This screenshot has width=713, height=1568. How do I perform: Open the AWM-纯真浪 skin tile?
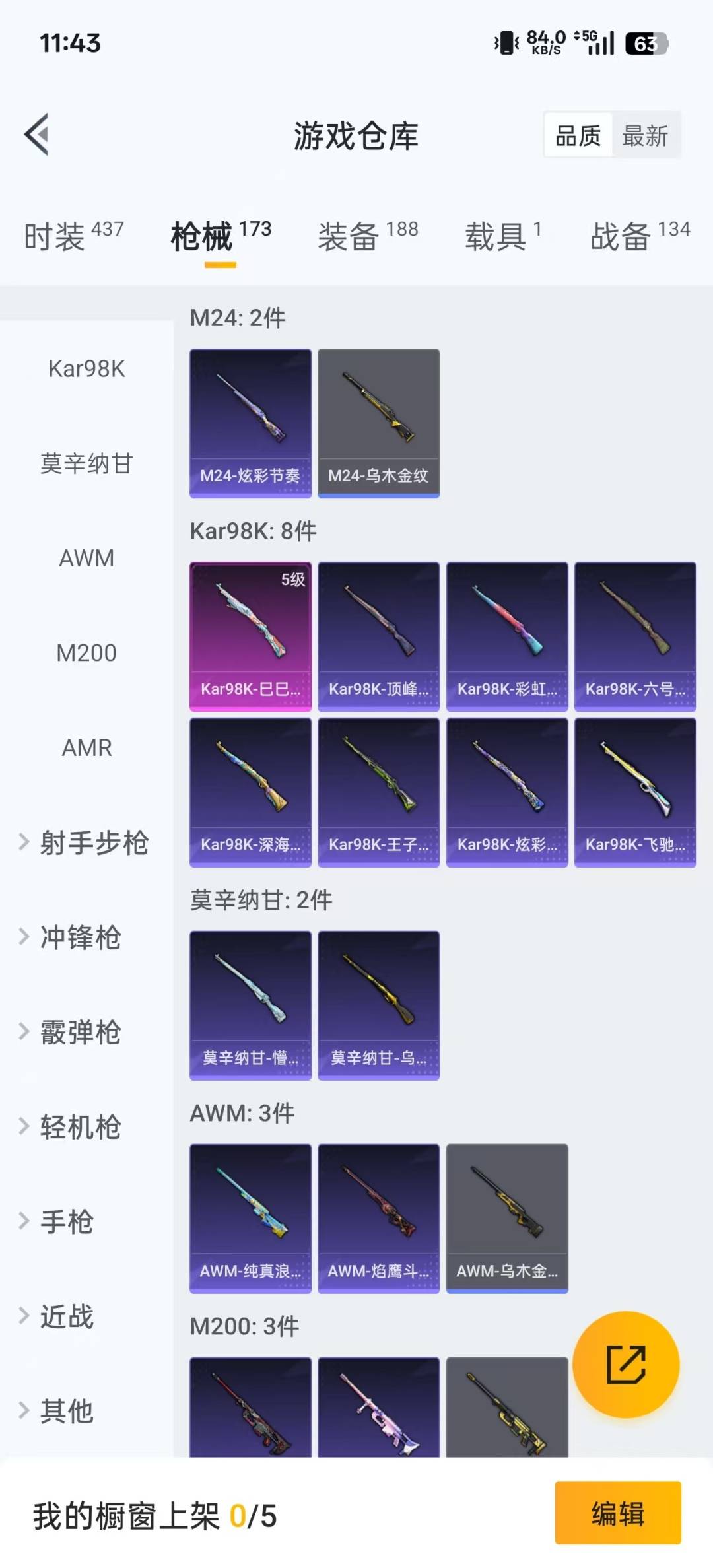[x=250, y=1218]
